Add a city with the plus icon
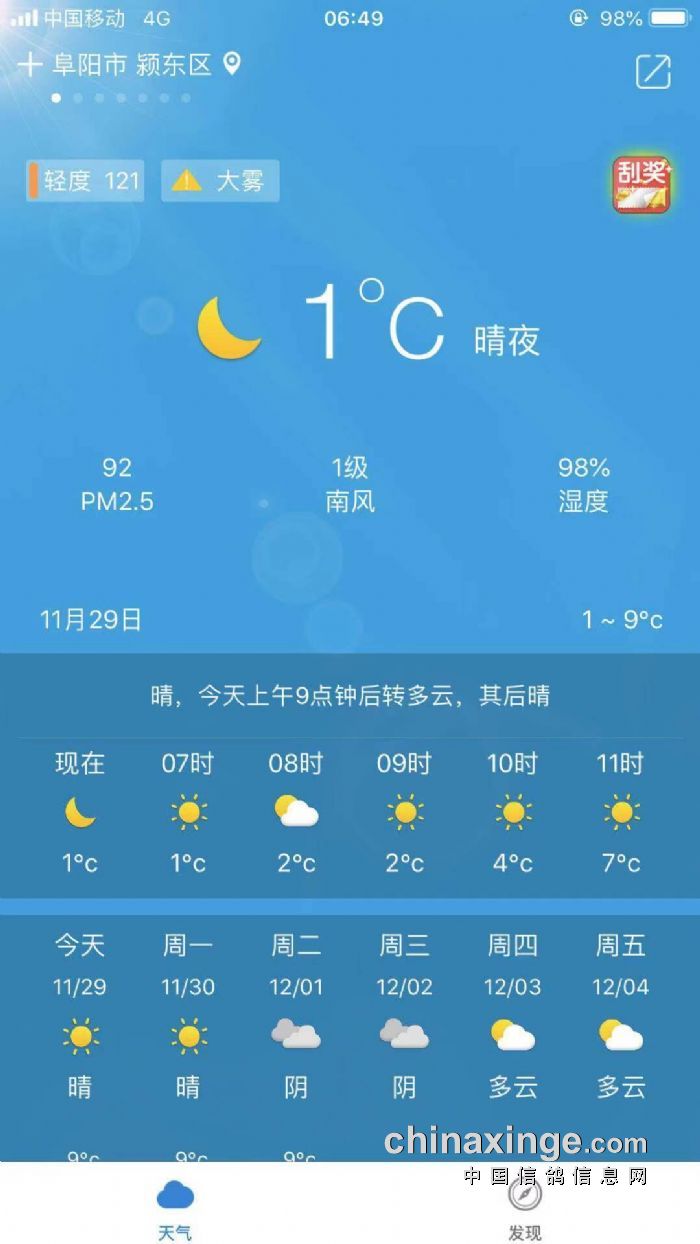 [30, 65]
